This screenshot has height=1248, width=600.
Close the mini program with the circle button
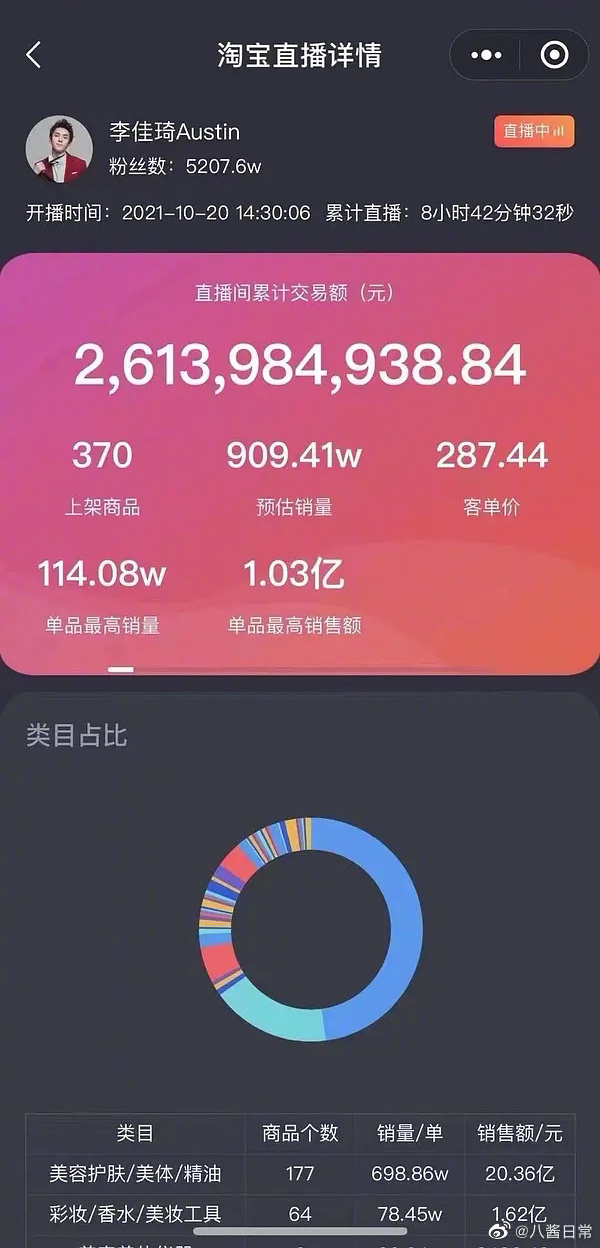[553, 54]
